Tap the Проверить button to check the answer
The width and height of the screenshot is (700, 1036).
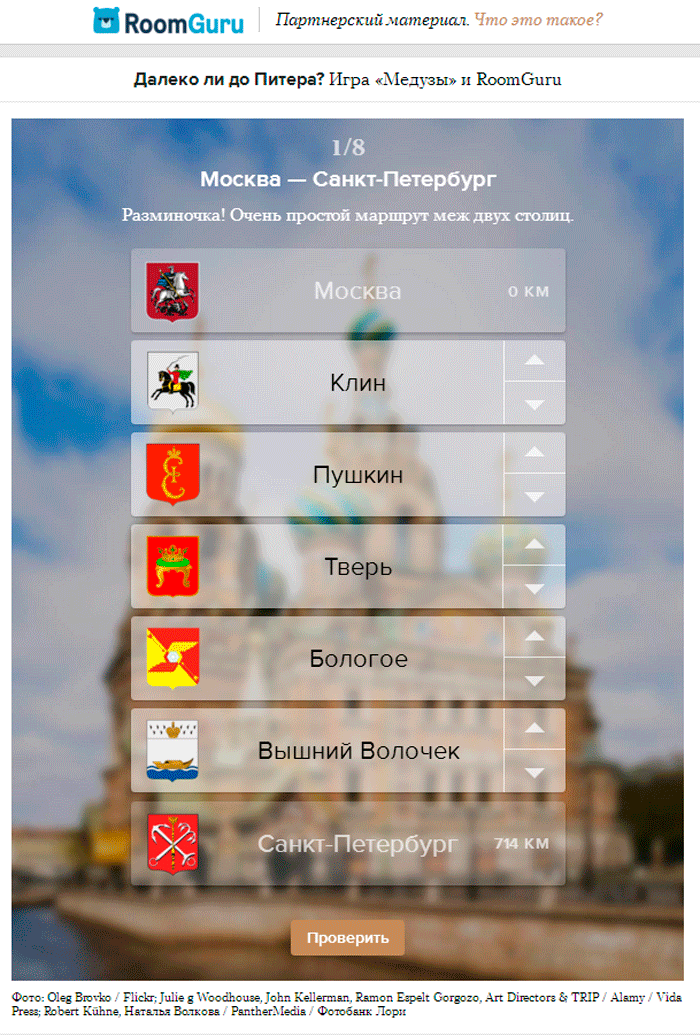[x=347, y=938]
